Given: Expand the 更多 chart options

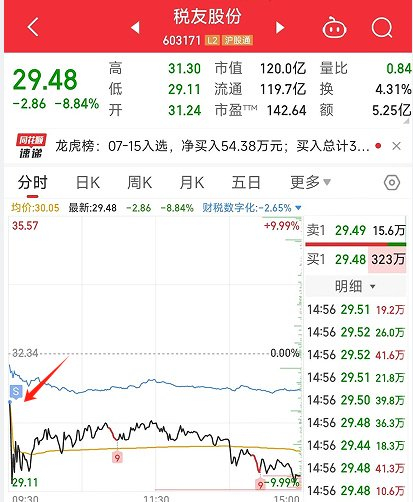Looking at the screenshot, I should (310, 182).
